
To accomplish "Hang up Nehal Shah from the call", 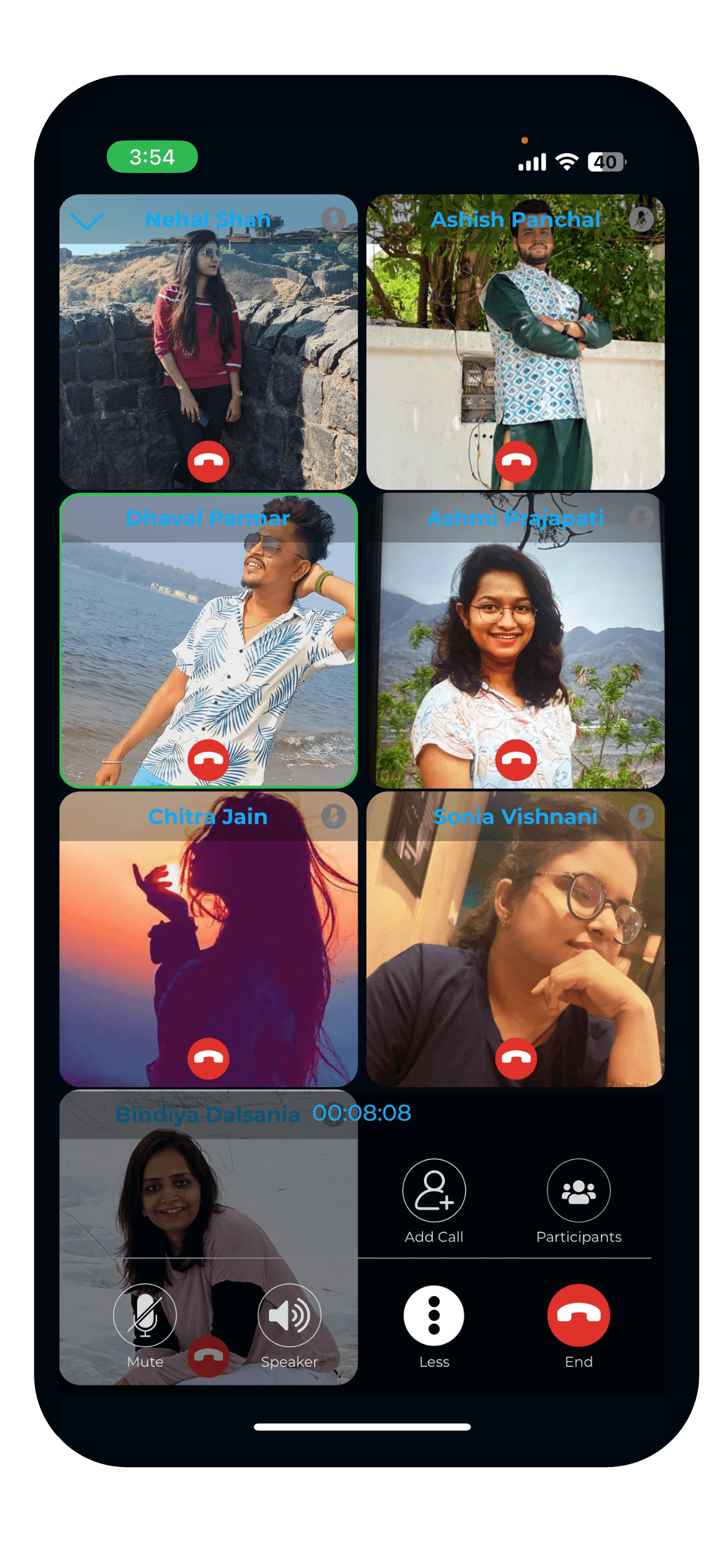I will [208, 461].
